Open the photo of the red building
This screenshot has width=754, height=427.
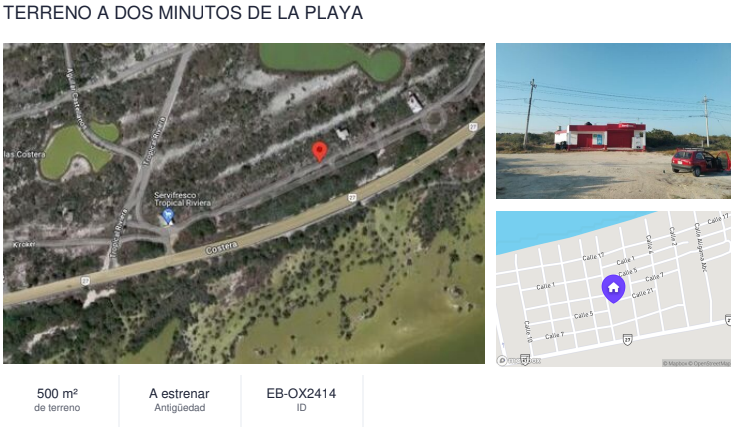click(613, 121)
